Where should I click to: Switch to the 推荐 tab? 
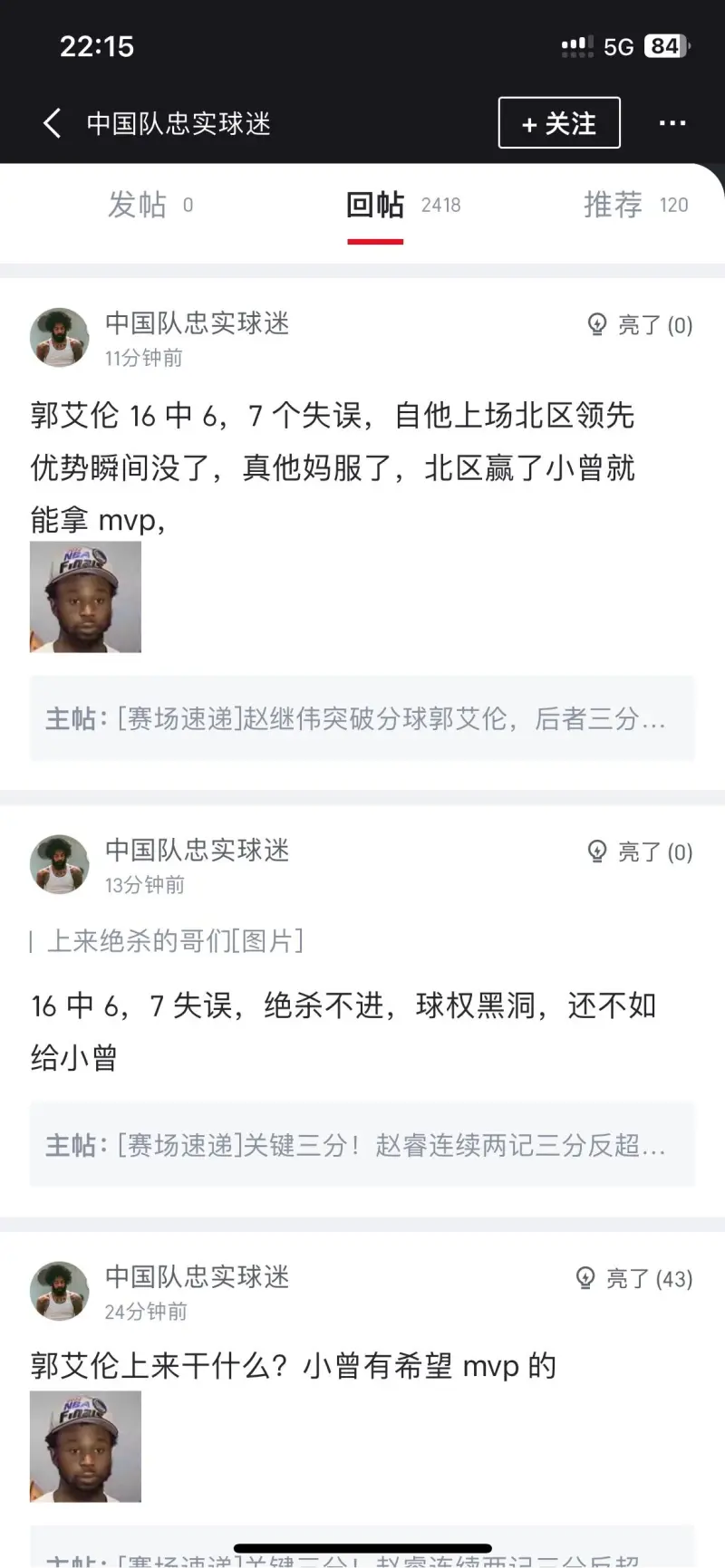coord(635,205)
